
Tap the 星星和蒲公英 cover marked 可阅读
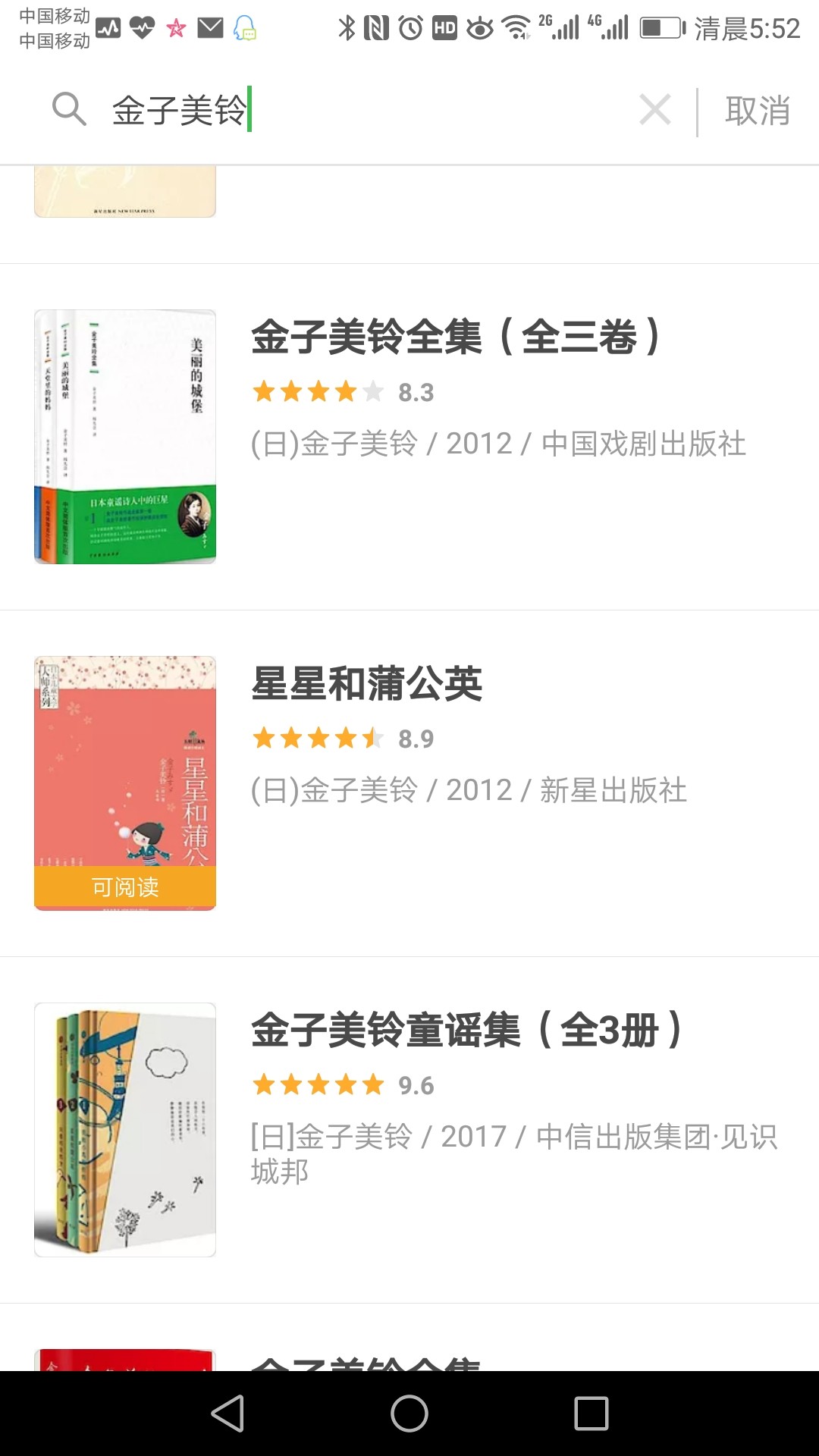point(125,783)
